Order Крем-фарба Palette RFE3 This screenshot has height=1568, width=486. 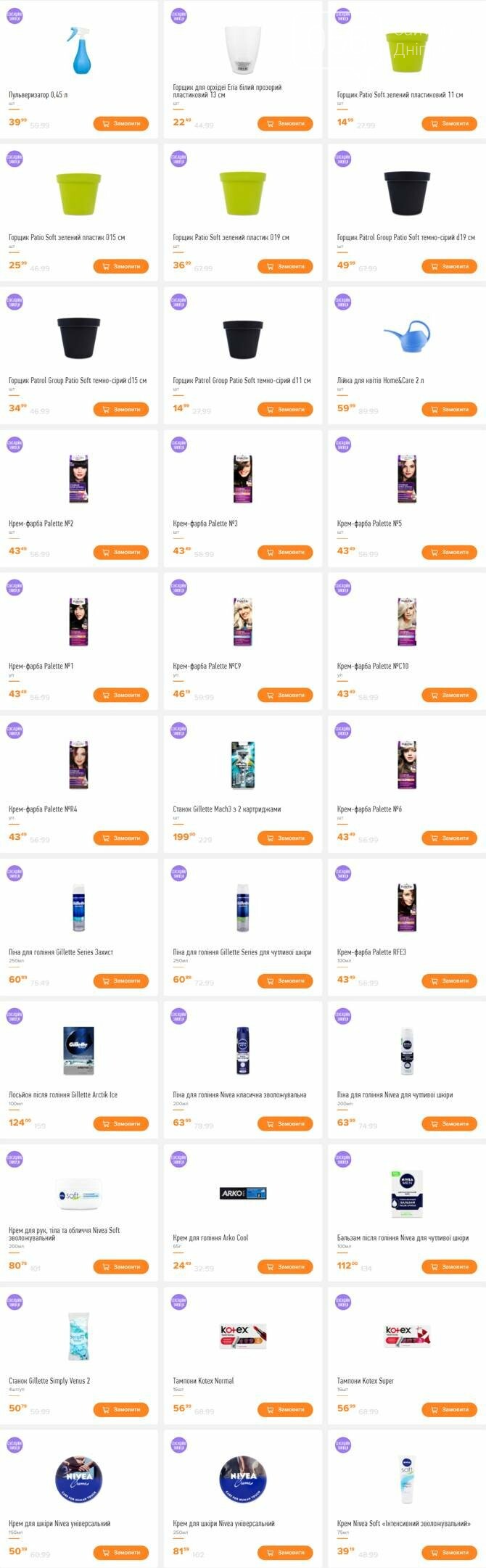pyautogui.click(x=449, y=981)
